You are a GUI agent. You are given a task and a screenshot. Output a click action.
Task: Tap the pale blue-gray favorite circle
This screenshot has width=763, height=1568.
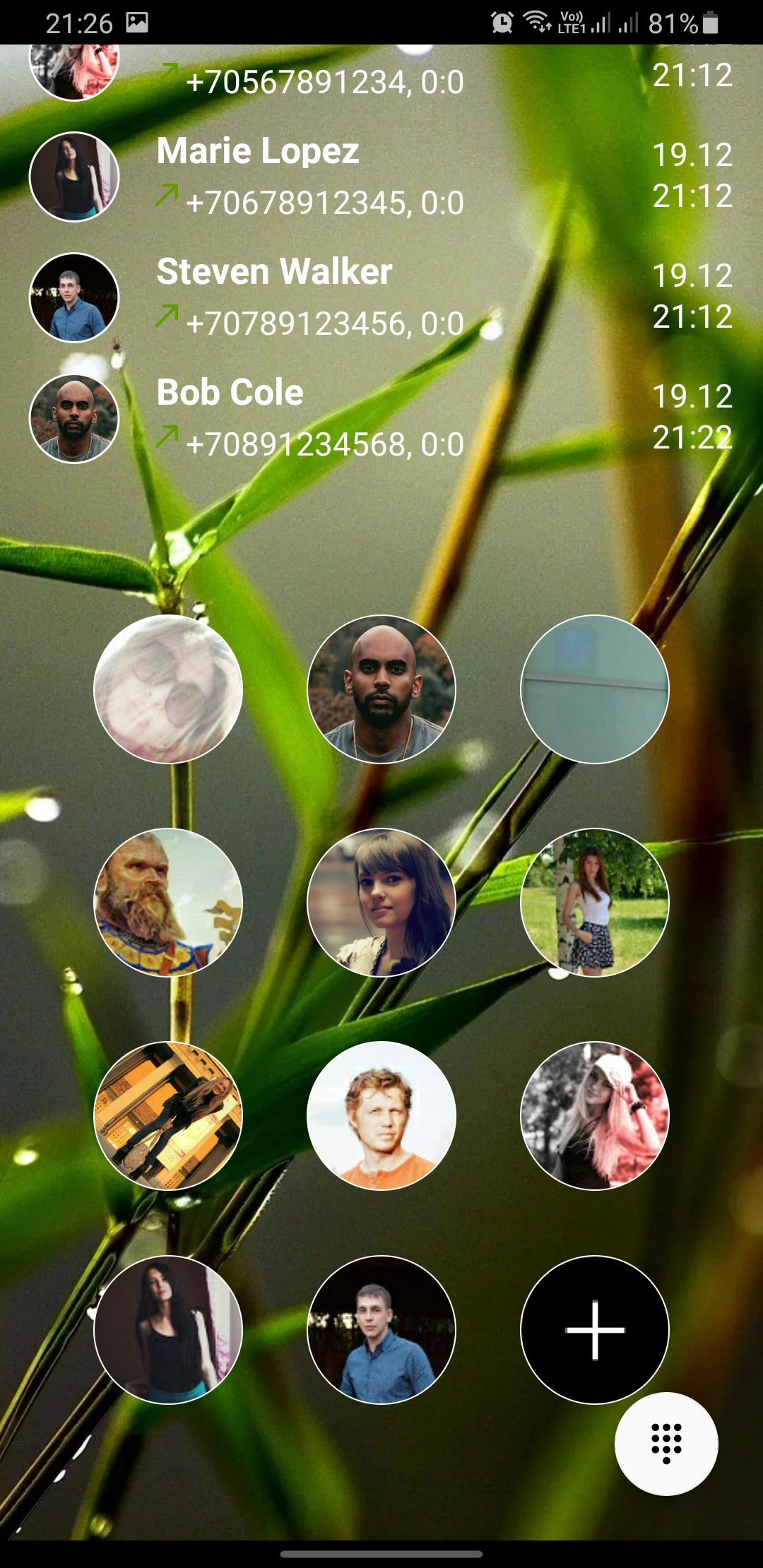click(x=594, y=689)
